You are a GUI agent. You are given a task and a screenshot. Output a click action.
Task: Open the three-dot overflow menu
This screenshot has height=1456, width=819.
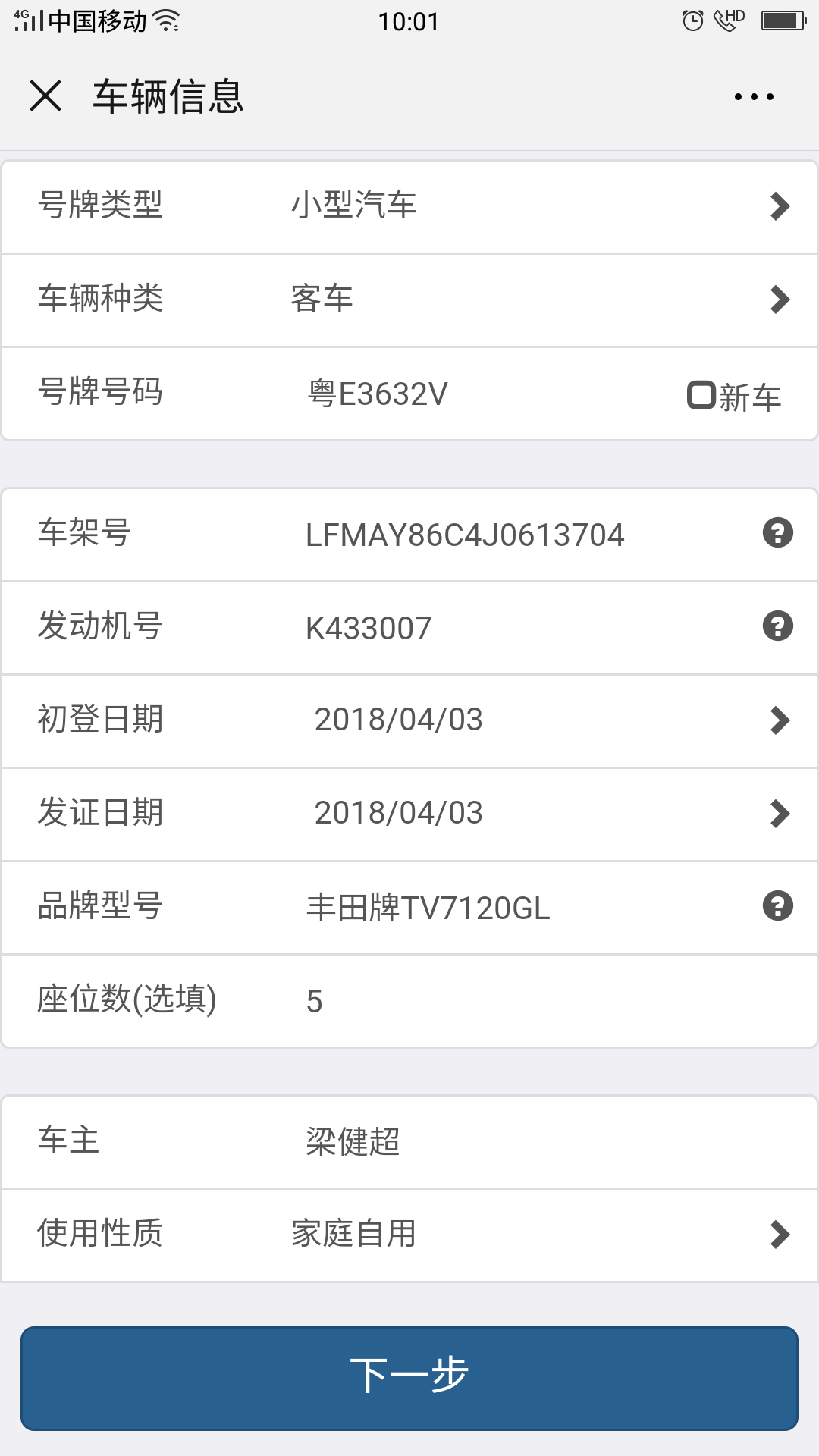(754, 97)
